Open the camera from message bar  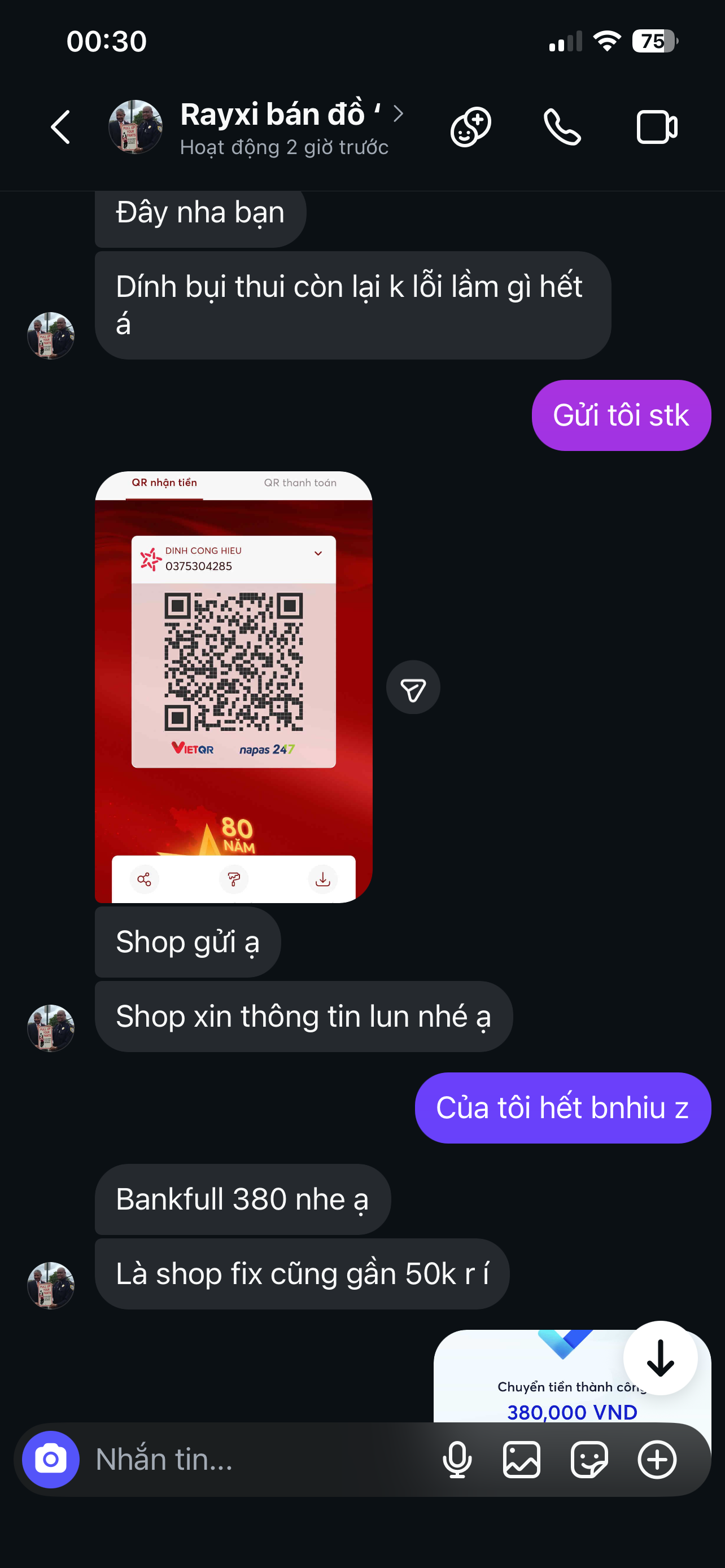[50, 1459]
